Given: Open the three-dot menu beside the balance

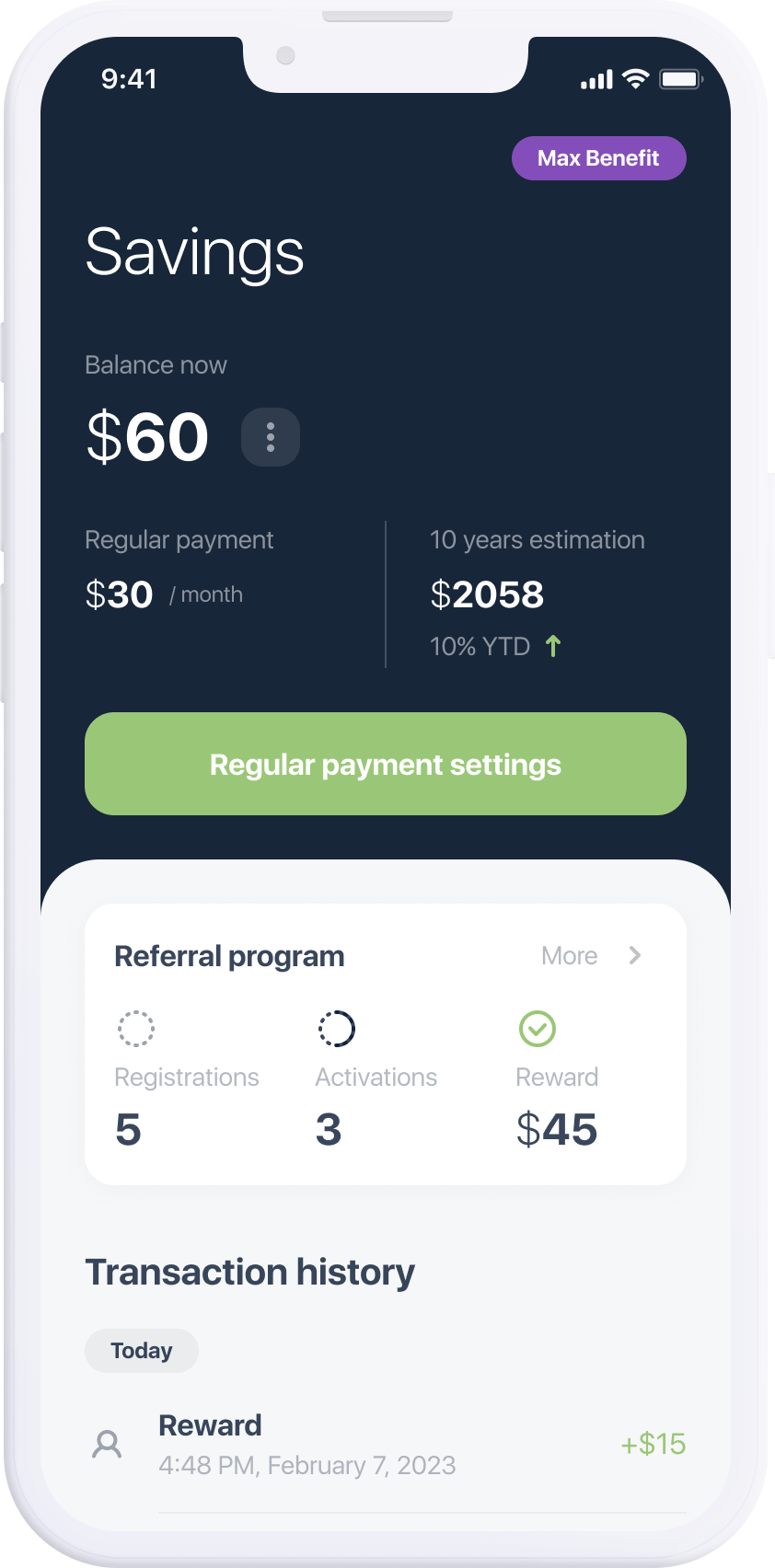Looking at the screenshot, I should click(270, 437).
